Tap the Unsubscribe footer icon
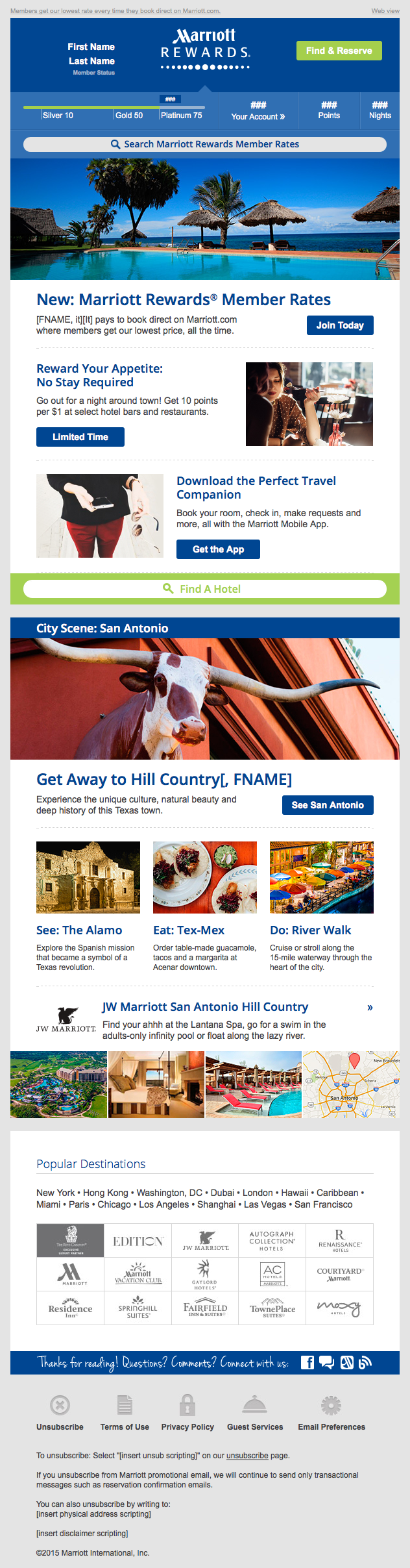The height and width of the screenshot is (1568, 410). click(x=60, y=1406)
